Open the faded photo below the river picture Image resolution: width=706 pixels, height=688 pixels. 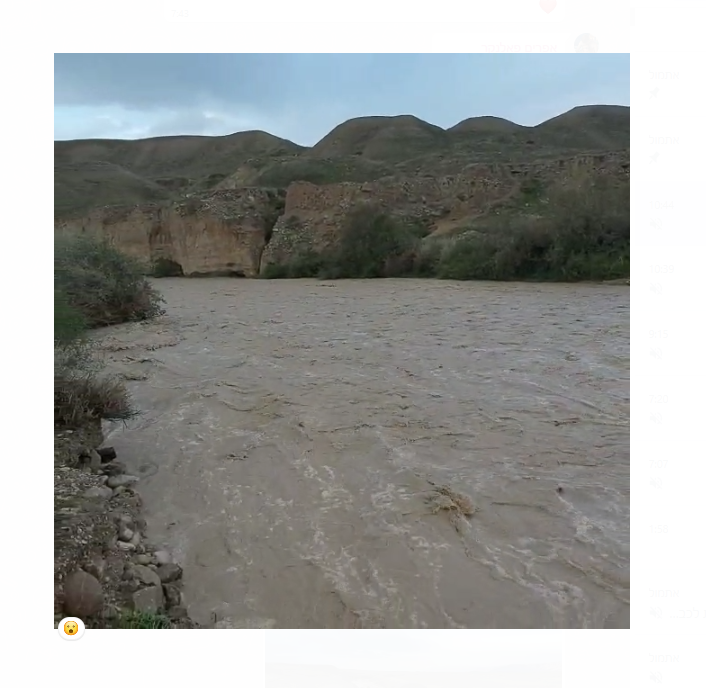tap(413, 660)
